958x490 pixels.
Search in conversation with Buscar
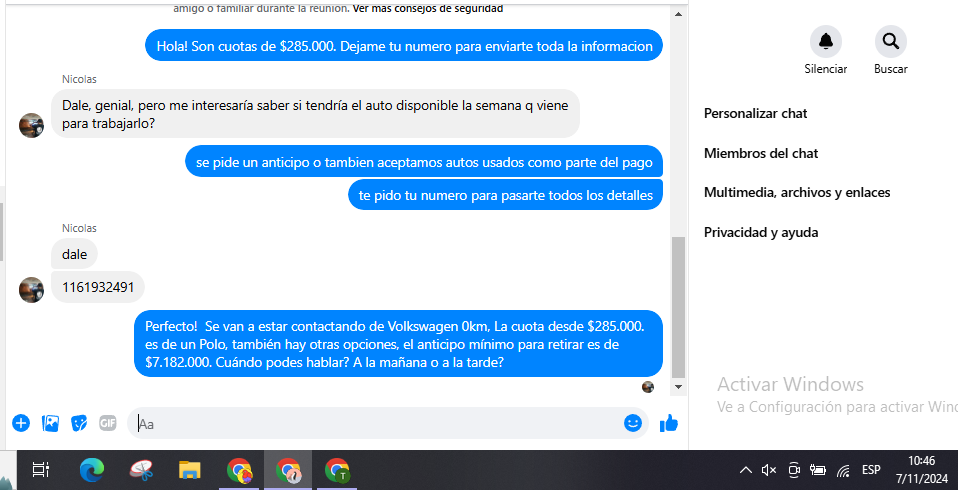click(x=890, y=42)
